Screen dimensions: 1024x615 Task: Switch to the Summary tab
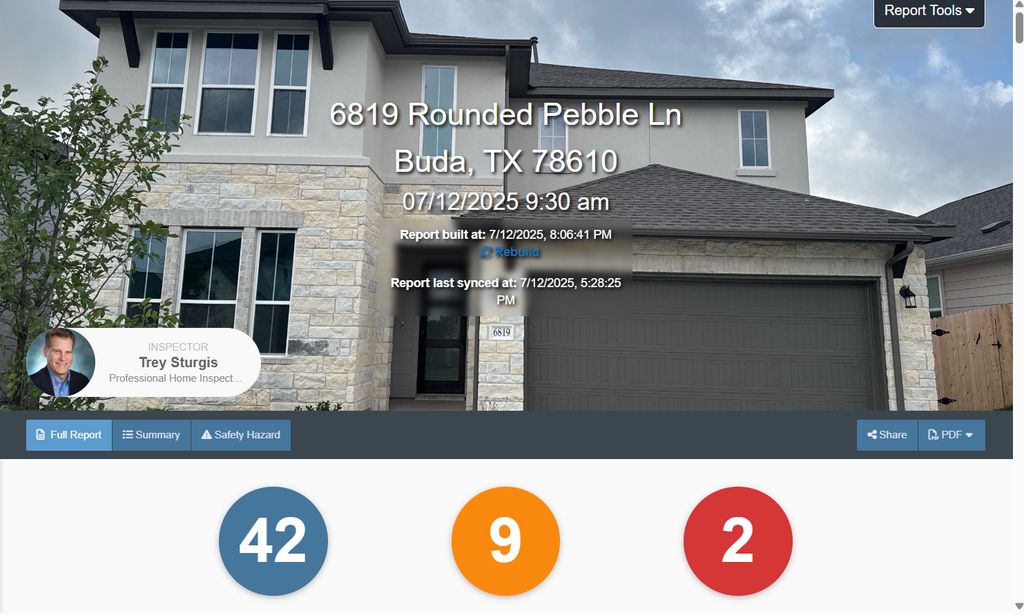[151, 435]
